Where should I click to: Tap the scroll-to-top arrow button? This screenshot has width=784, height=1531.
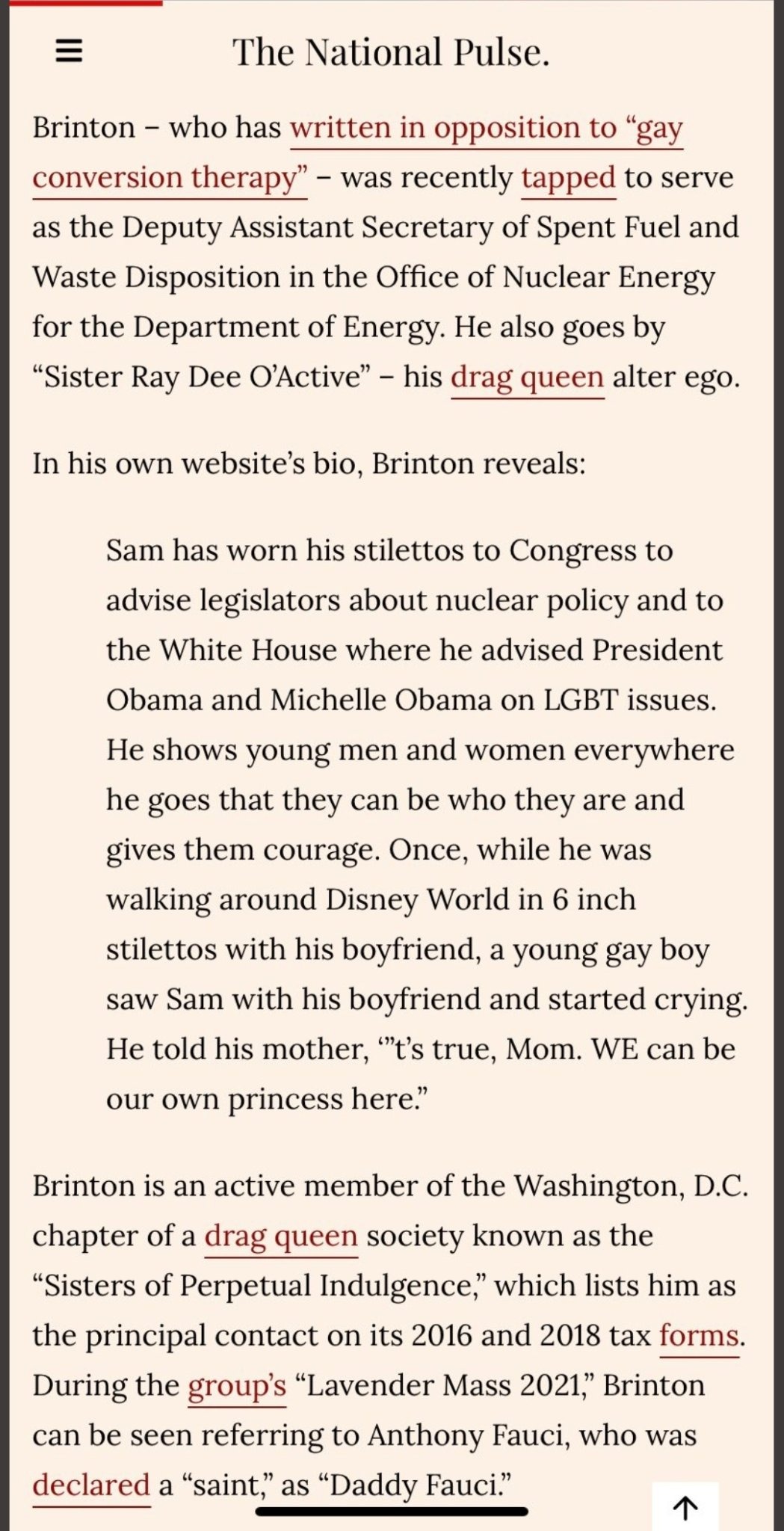[685, 1507]
